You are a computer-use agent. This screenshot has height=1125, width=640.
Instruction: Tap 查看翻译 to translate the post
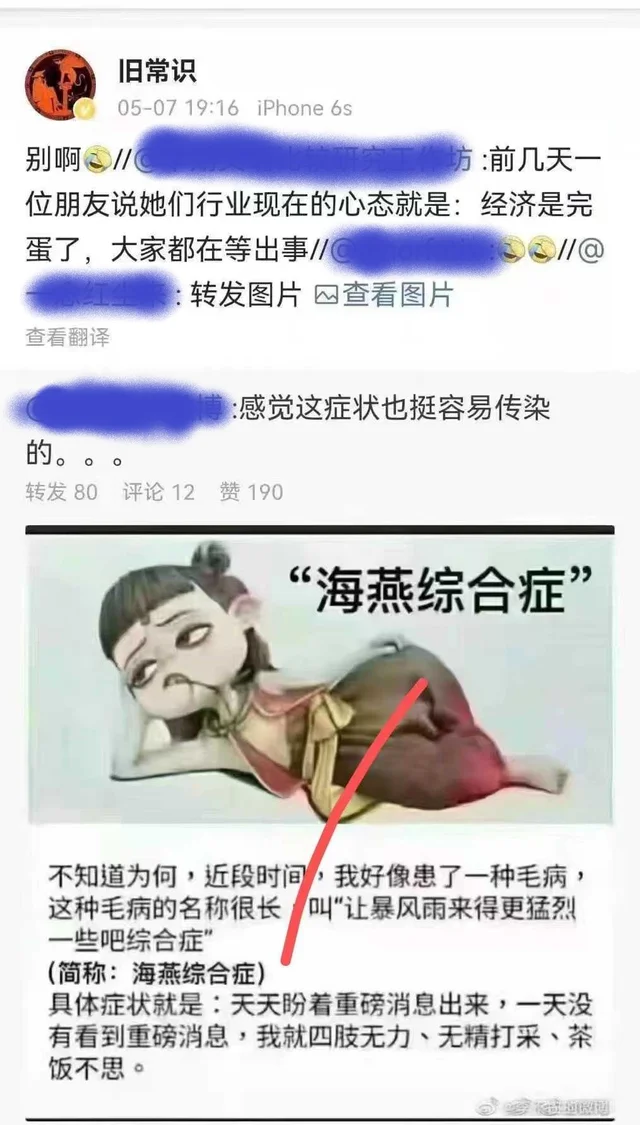pyautogui.click(x=67, y=337)
